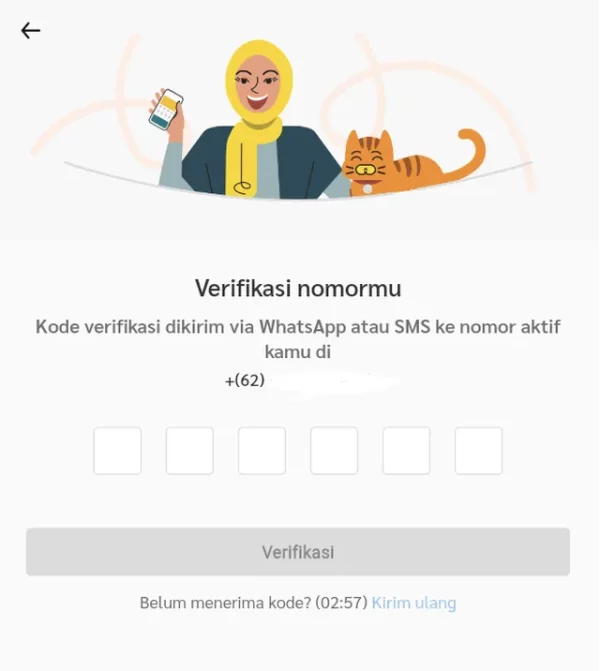Viewport: 600px width, 671px height.
Task: Tap the first verification code box
Action: [118, 451]
